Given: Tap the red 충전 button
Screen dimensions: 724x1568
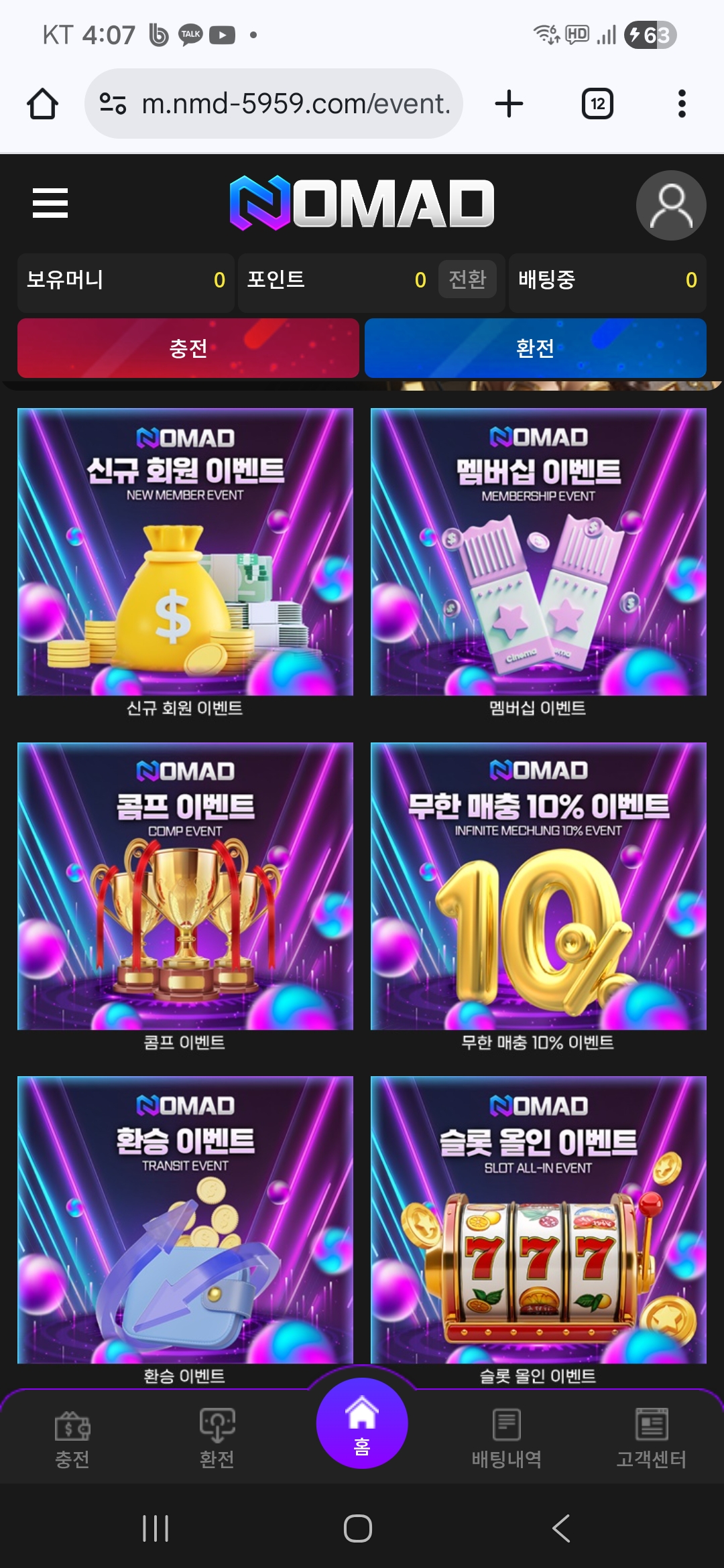Looking at the screenshot, I should tap(188, 348).
